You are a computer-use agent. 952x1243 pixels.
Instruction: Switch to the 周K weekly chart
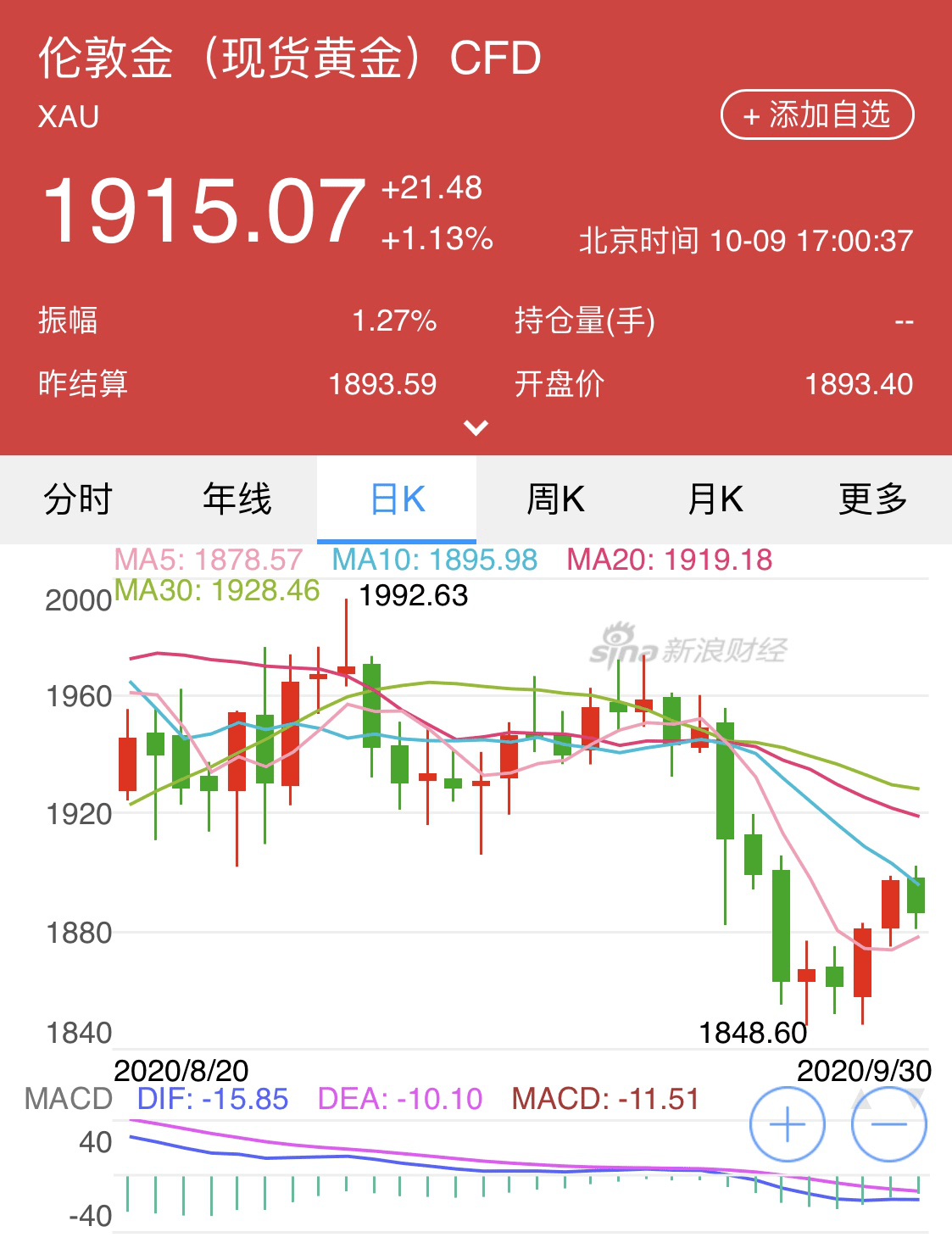[555, 499]
